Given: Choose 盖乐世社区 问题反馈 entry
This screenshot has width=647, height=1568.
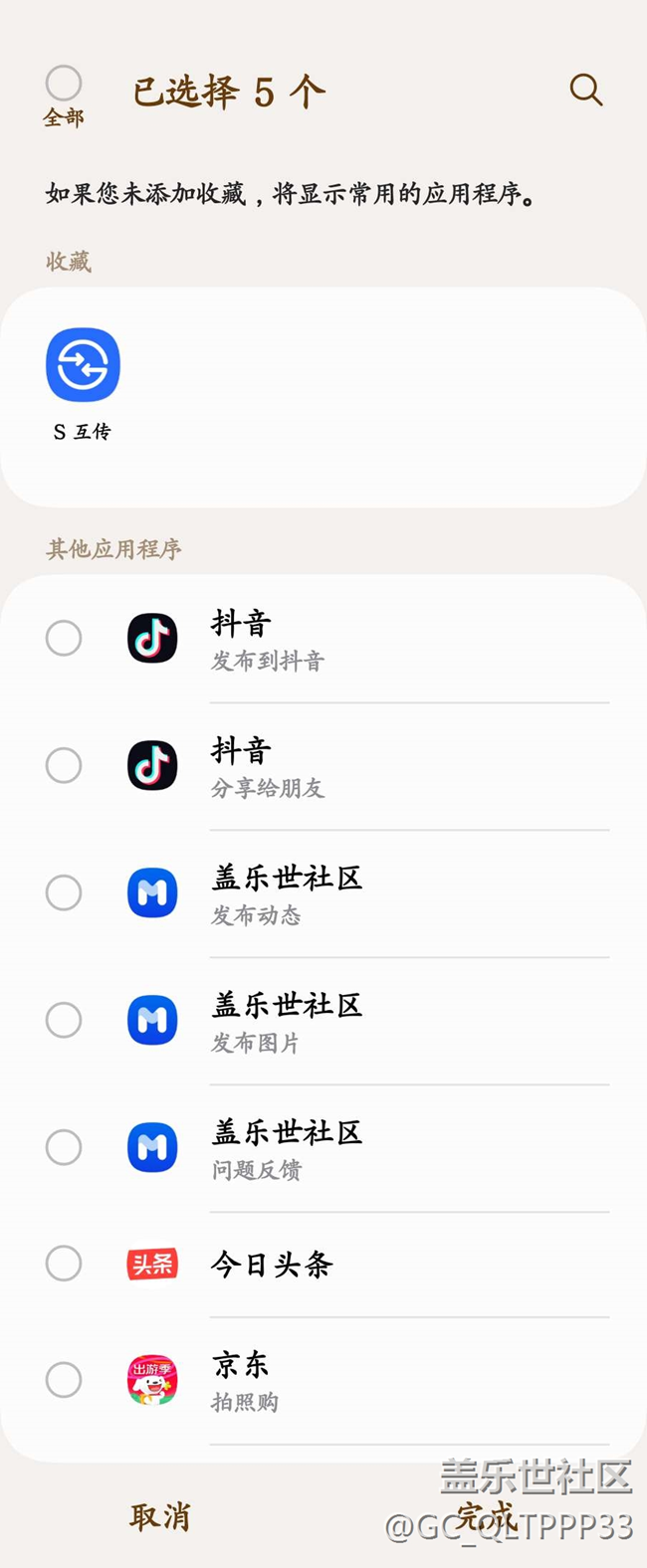Looking at the screenshot, I should (x=64, y=1148).
